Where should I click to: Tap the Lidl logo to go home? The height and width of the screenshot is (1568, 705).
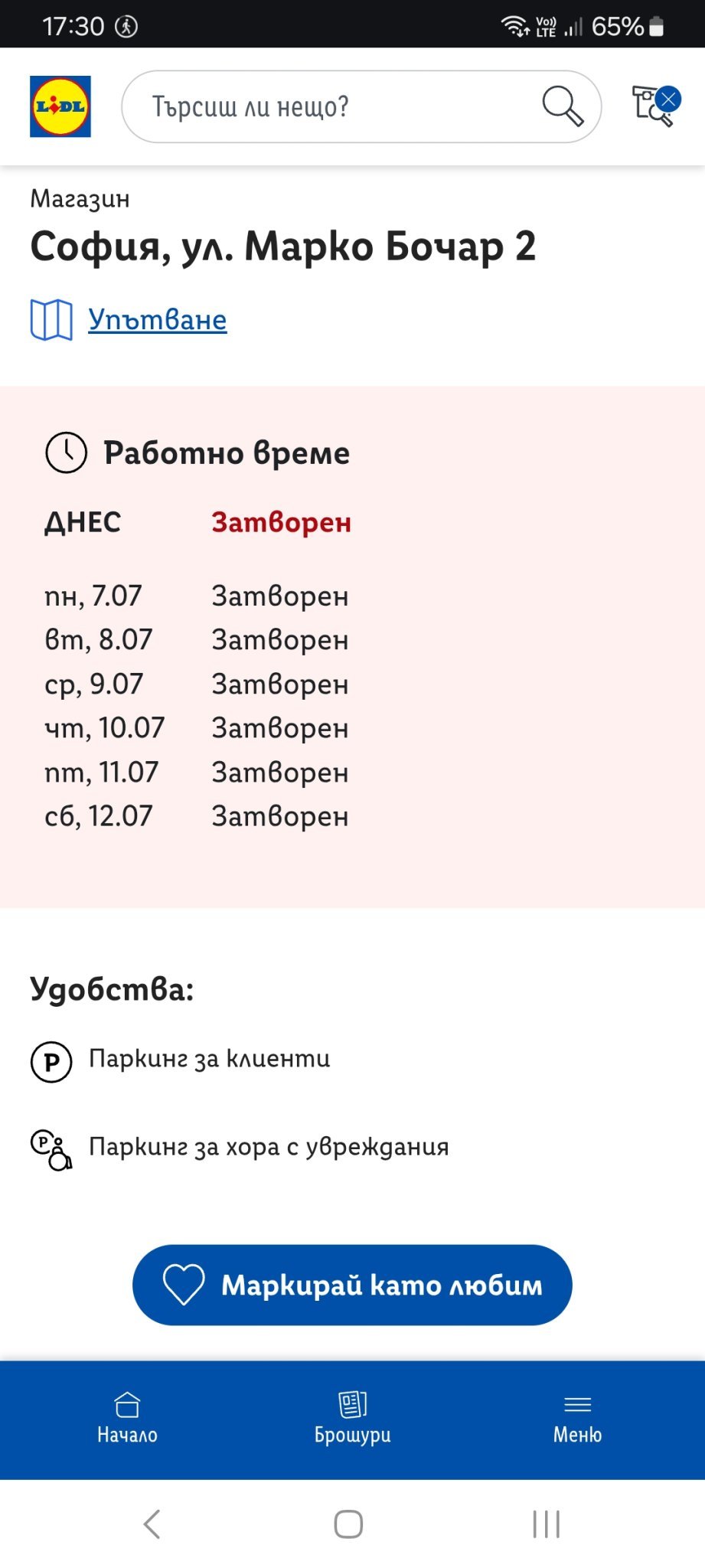click(60, 106)
